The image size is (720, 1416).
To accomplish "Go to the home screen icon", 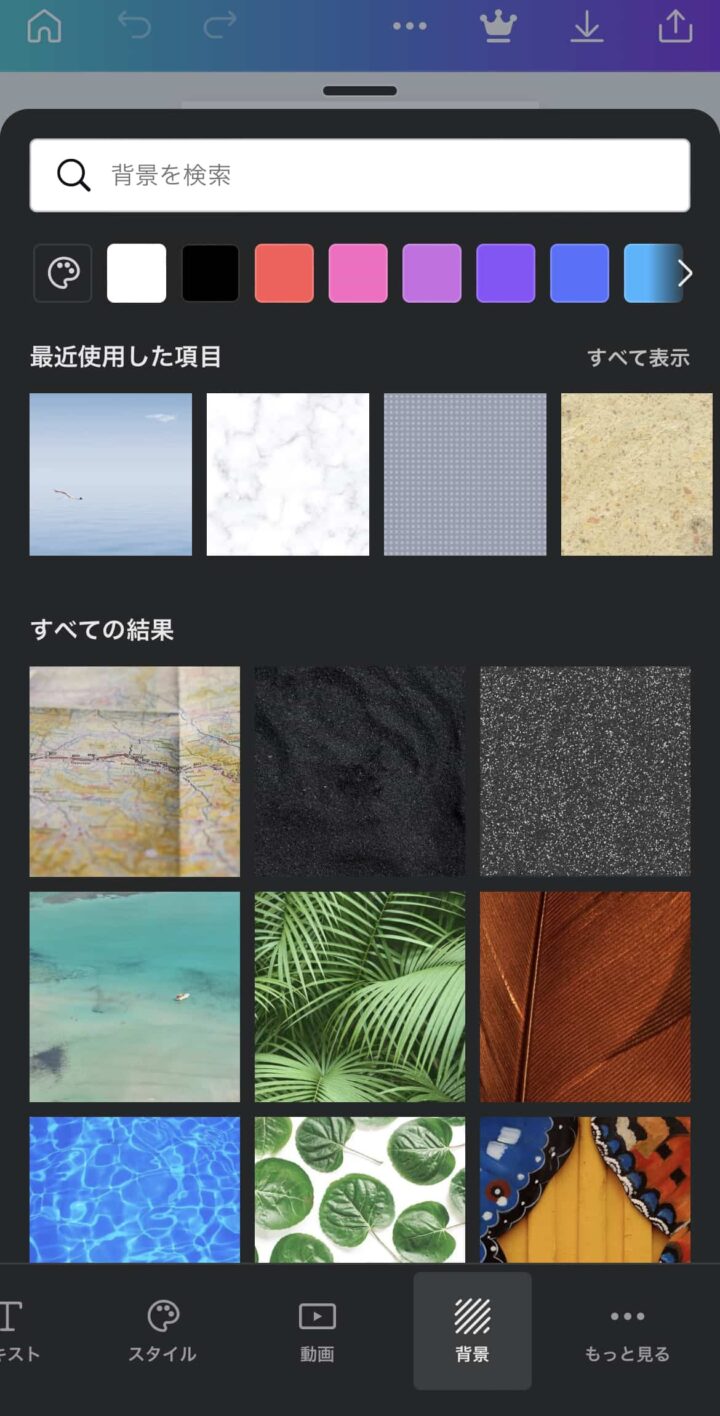I will click(44, 27).
